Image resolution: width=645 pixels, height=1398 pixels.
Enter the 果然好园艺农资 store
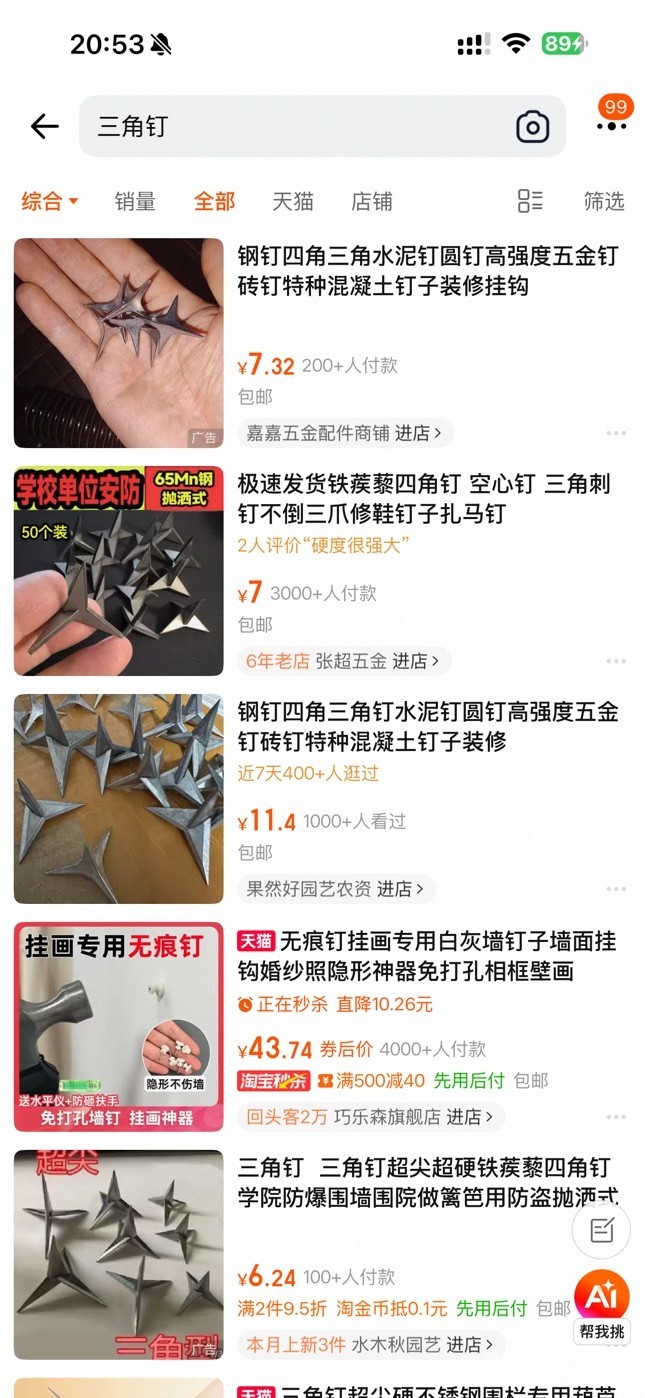[x=336, y=888]
